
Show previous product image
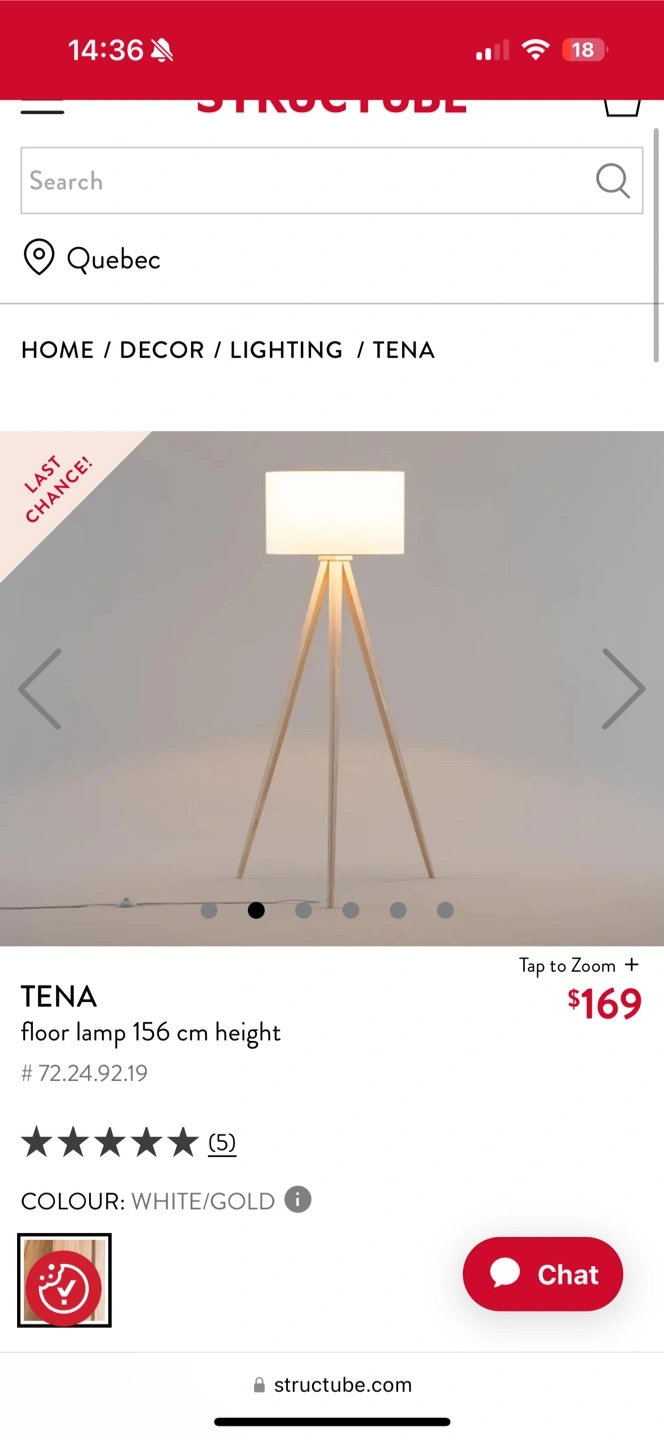[40, 689]
